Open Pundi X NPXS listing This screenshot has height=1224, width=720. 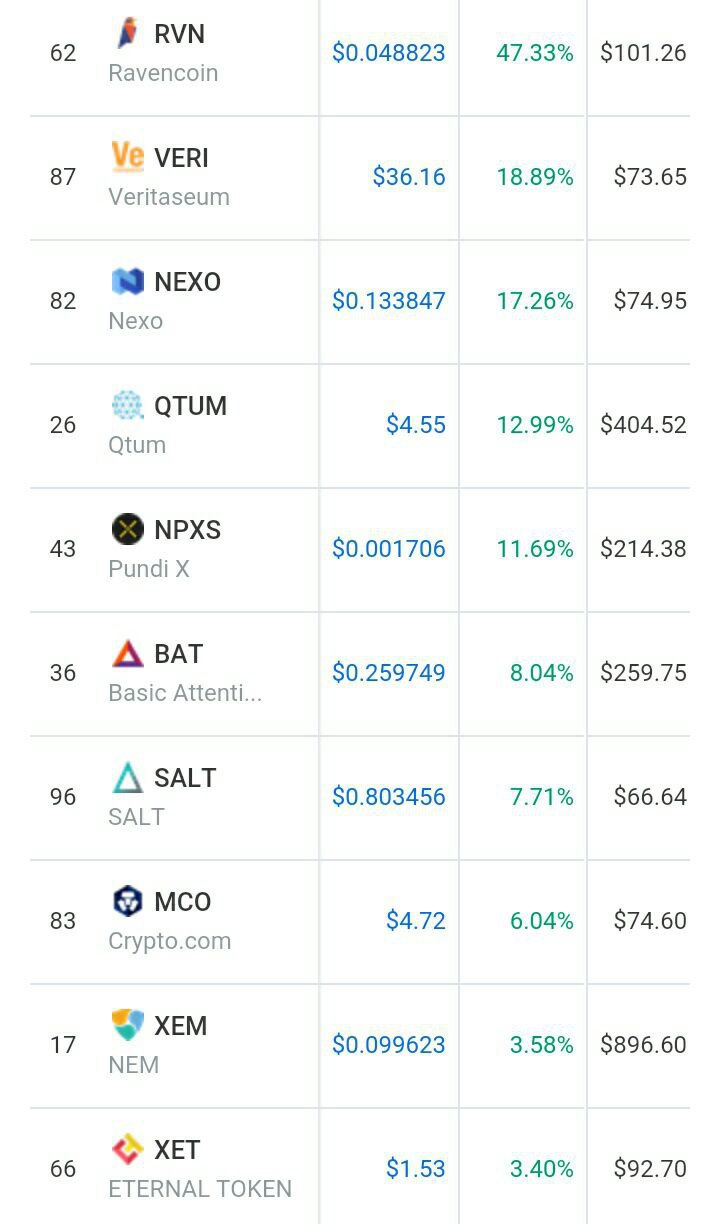coord(360,549)
